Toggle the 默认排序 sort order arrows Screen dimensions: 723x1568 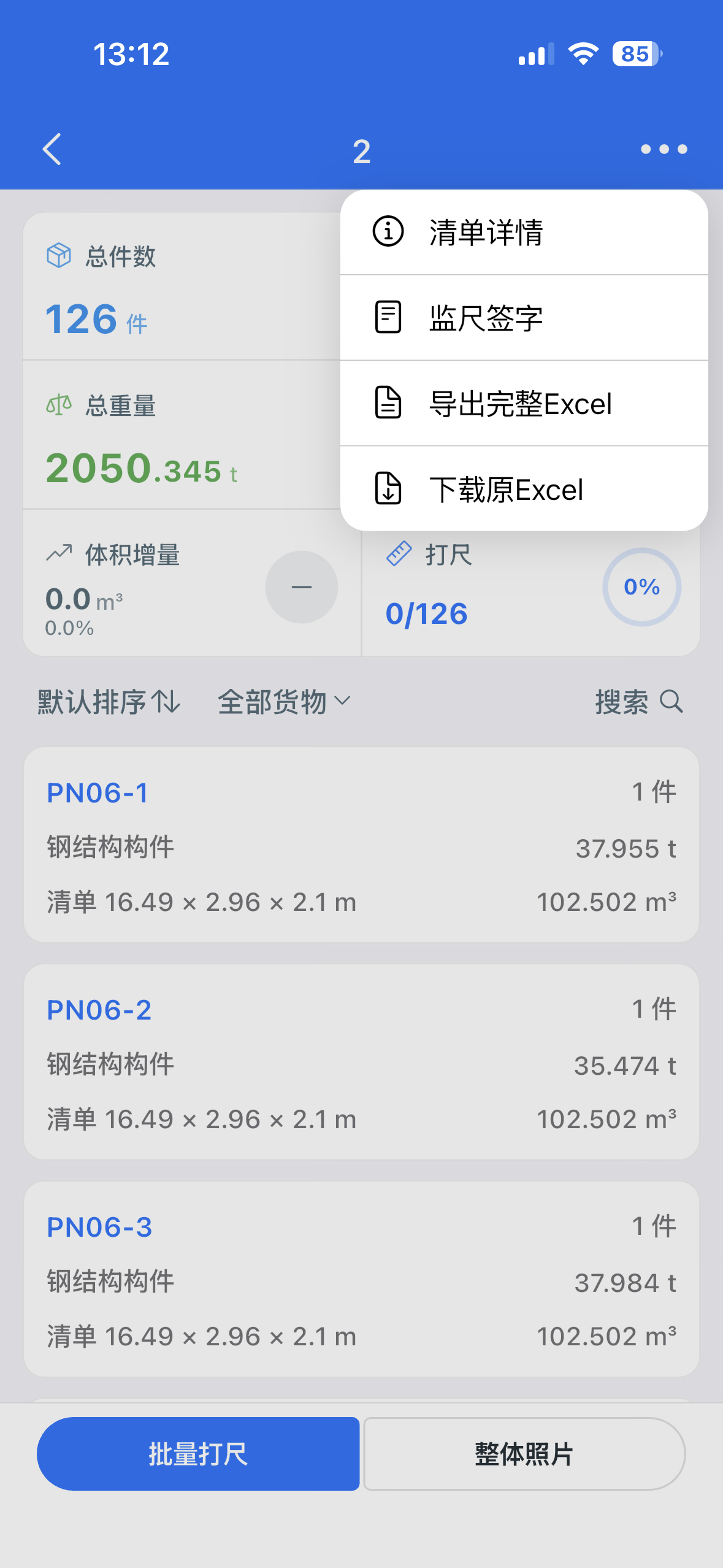[x=166, y=701]
